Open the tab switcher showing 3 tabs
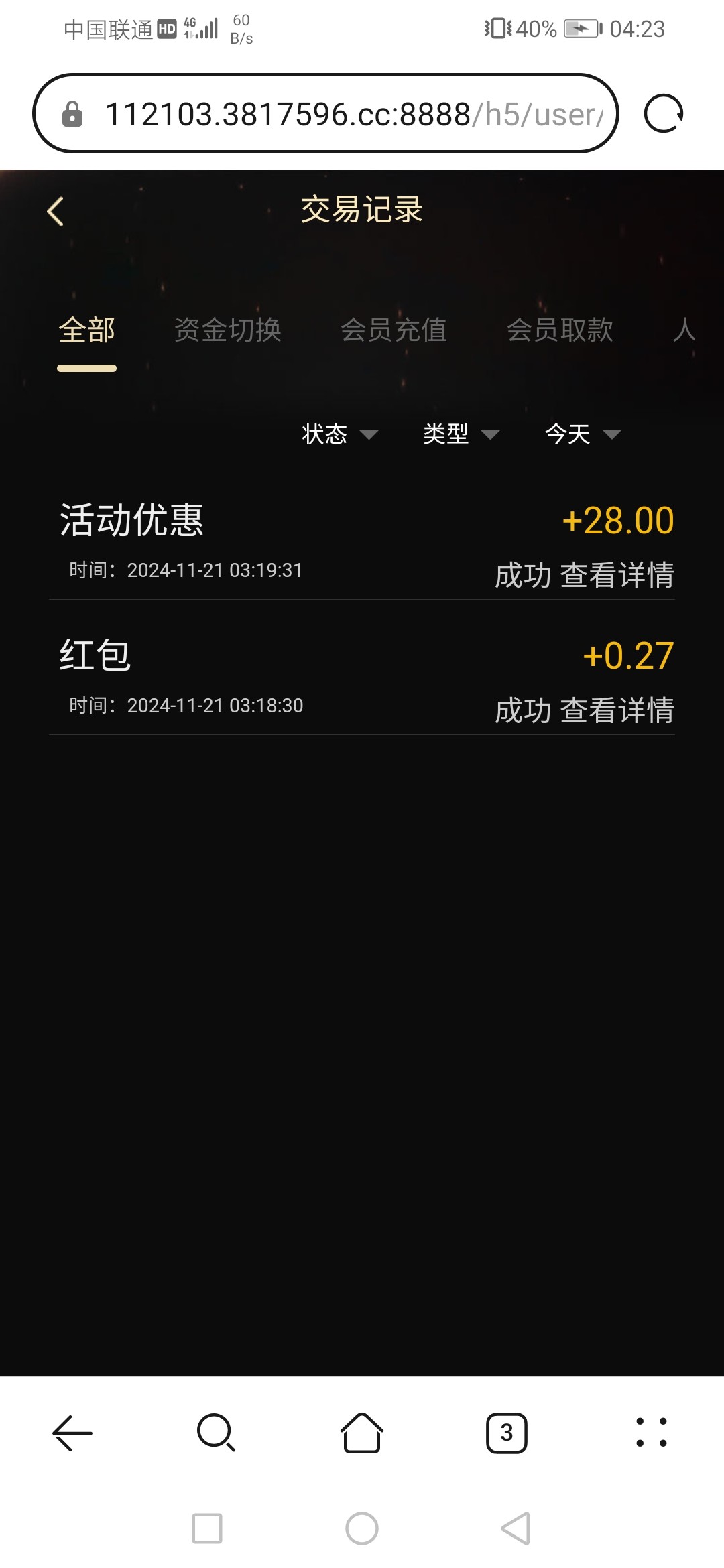The width and height of the screenshot is (724, 1568). [507, 1433]
